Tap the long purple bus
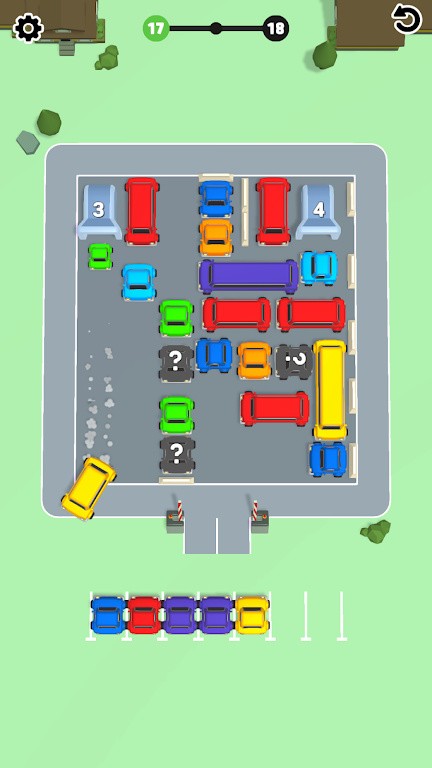432x768 pixels. click(249, 276)
